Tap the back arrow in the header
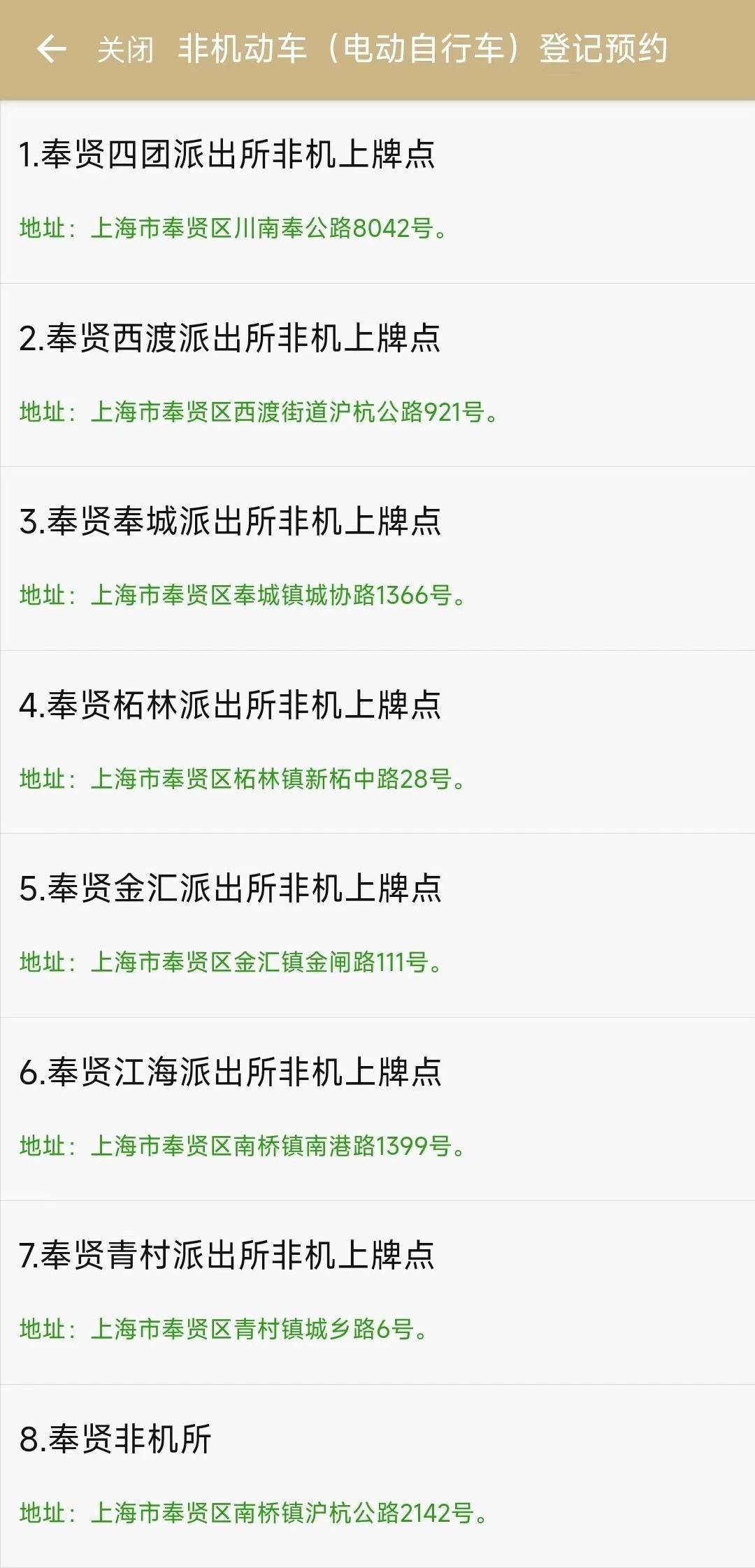 pyautogui.click(x=51, y=49)
